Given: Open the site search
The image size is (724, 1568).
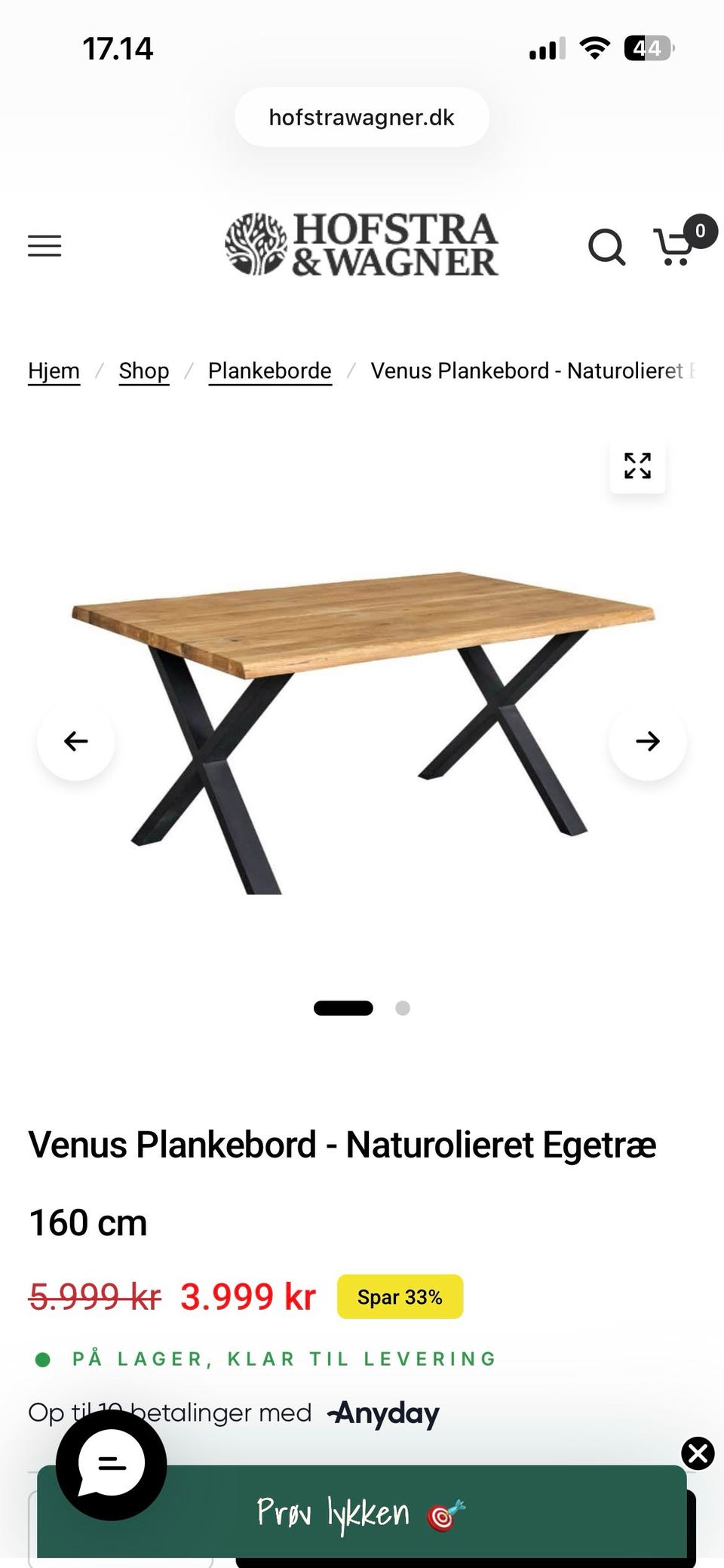Looking at the screenshot, I should click(x=606, y=247).
